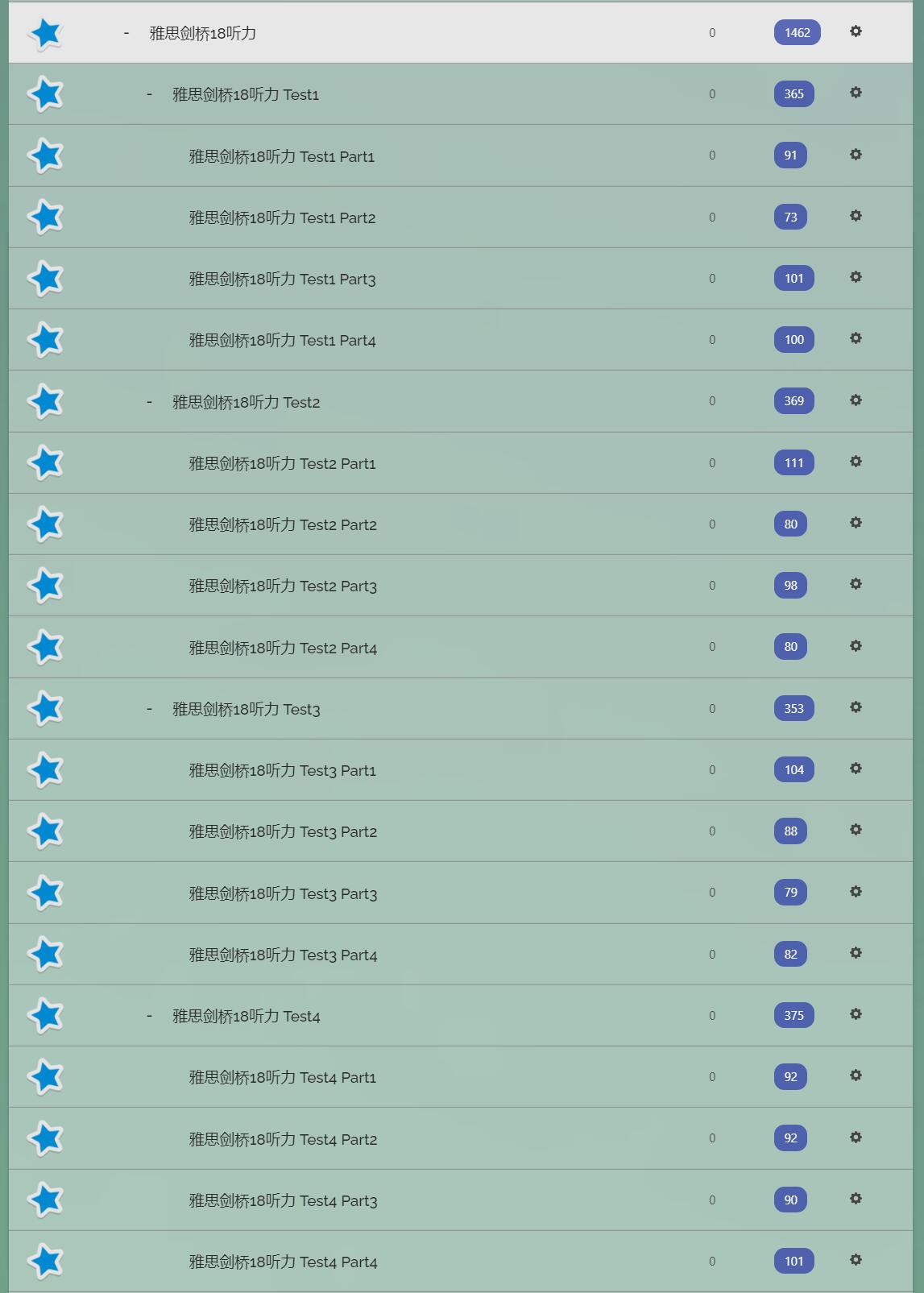The width and height of the screenshot is (924, 1293).
Task: Open deck 雅思剑桥18听力 Test1 Part1
Action: click(281, 156)
